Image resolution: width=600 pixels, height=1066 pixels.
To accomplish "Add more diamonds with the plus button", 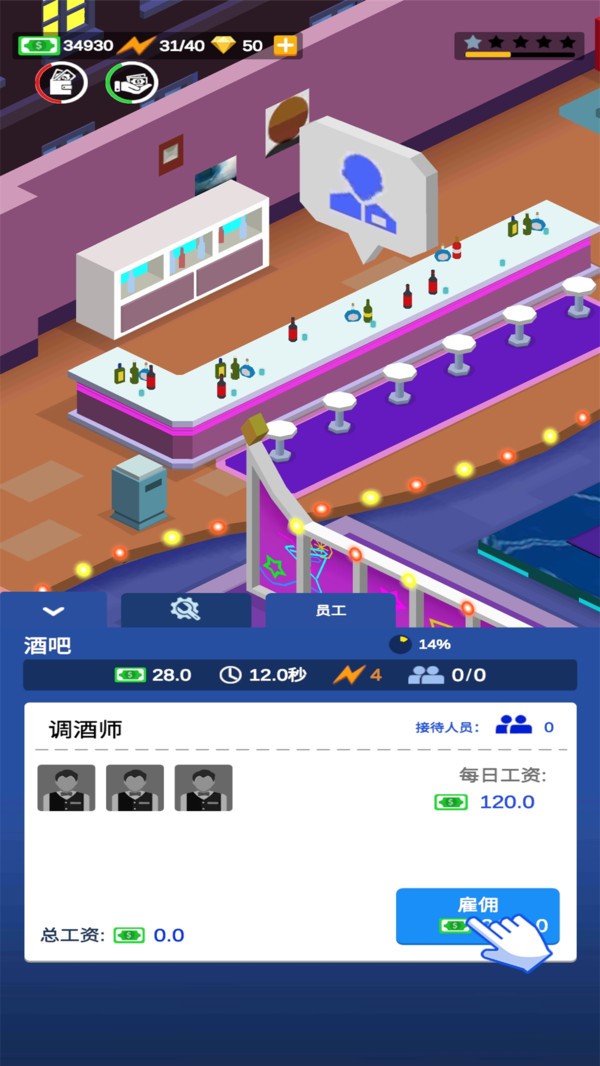I will (286, 45).
